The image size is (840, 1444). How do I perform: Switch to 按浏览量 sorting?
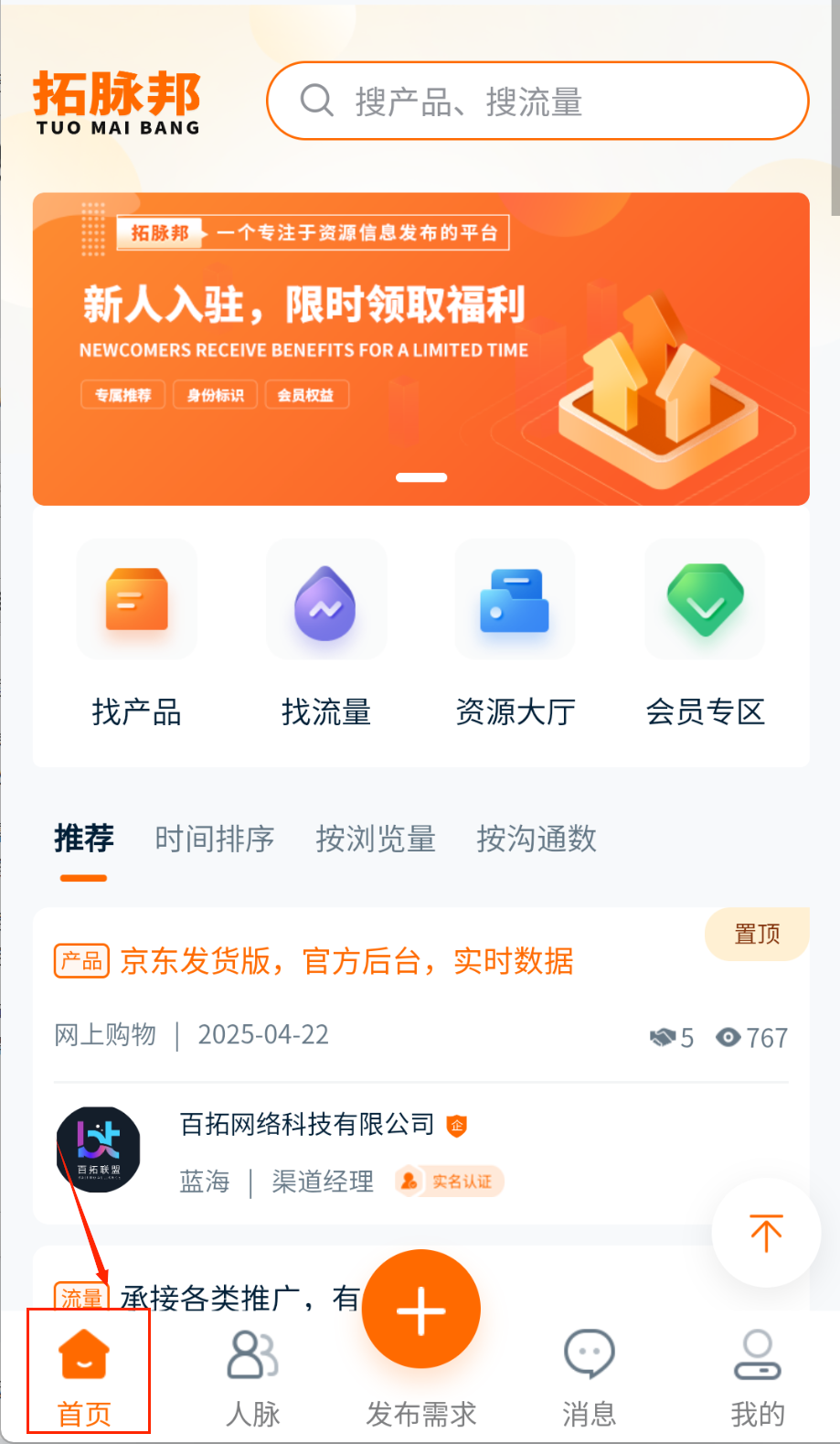pos(376,839)
